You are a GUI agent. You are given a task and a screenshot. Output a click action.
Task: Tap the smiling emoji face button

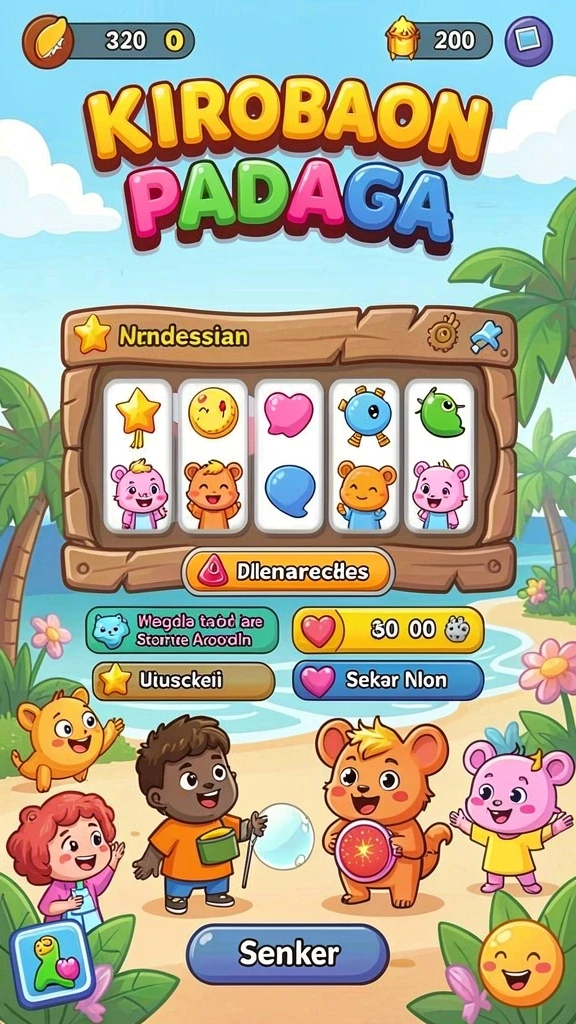pos(521,963)
